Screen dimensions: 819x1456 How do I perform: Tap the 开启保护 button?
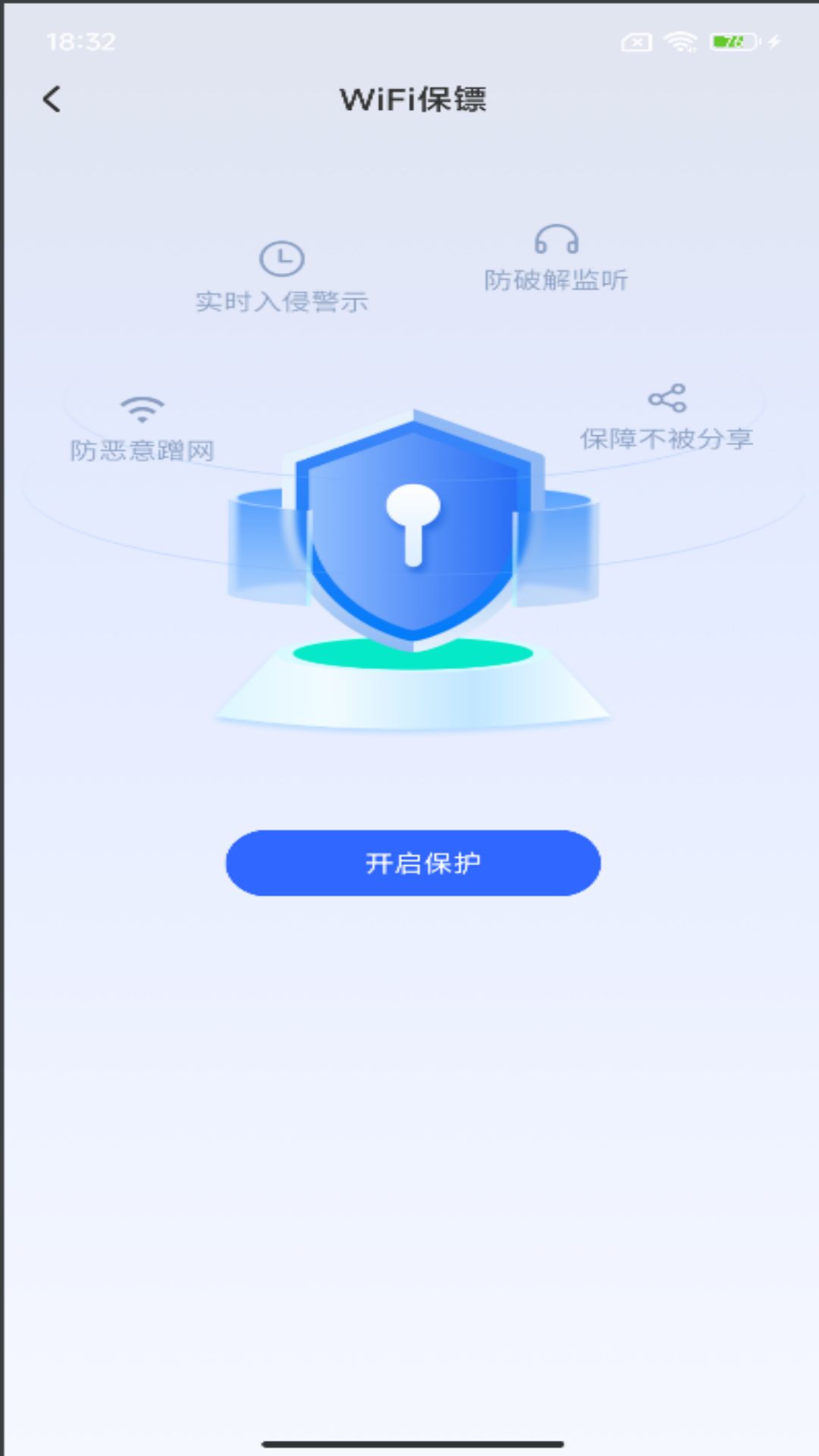point(413,863)
